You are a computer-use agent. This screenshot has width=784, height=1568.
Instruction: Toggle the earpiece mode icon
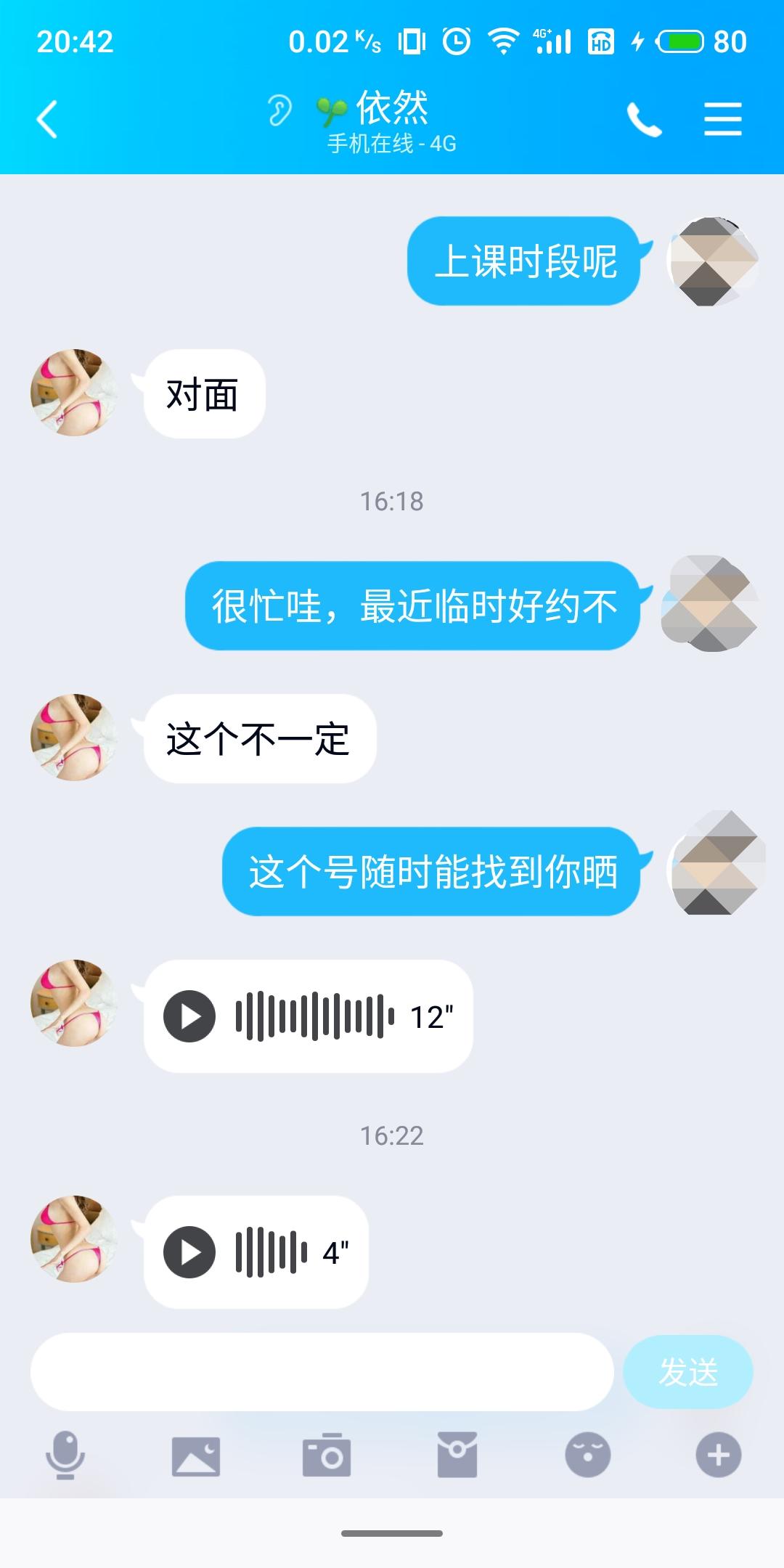point(279,111)
